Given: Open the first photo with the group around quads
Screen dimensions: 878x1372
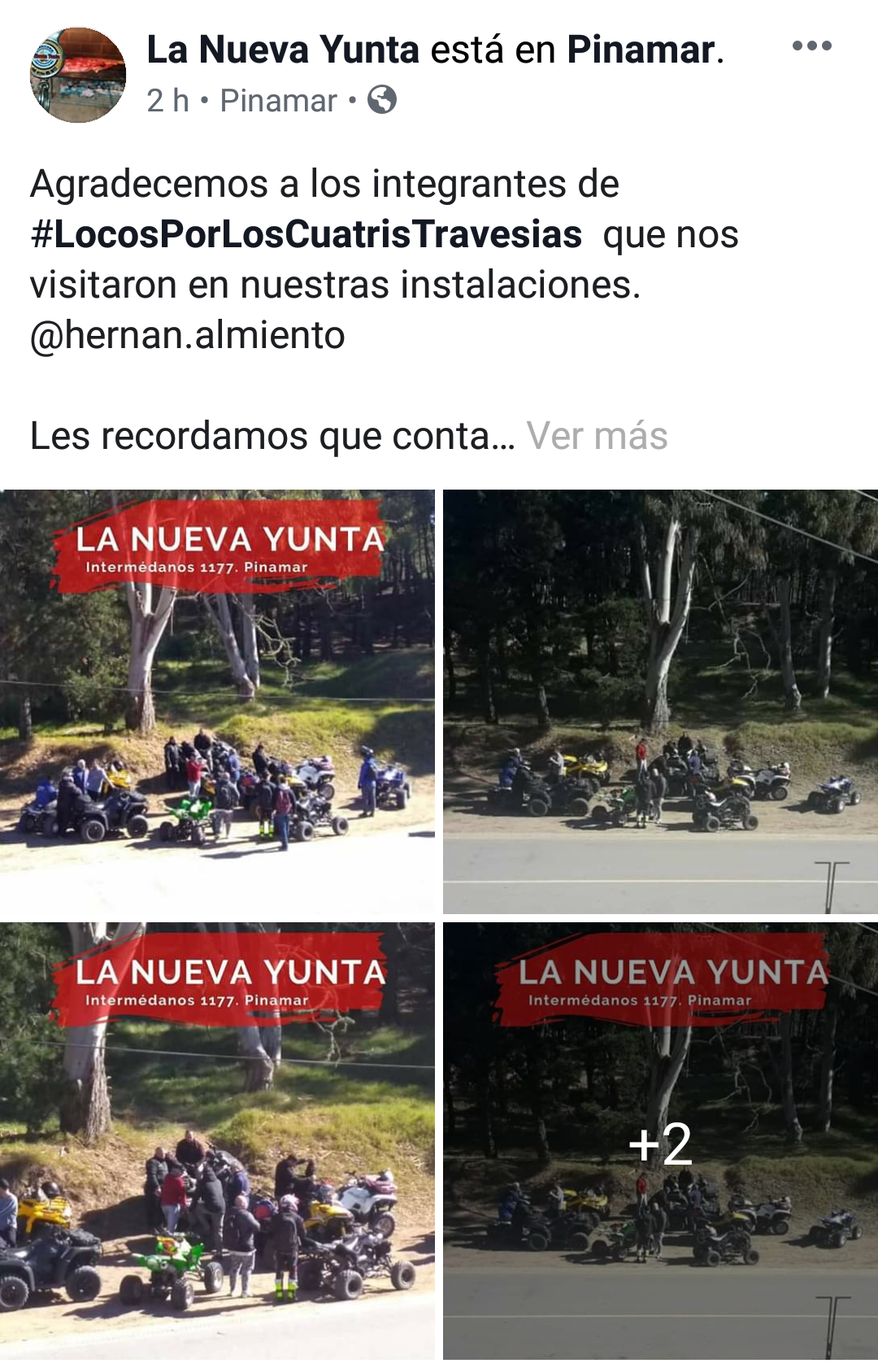Looking at the screenshot, I should pos(217,701).
